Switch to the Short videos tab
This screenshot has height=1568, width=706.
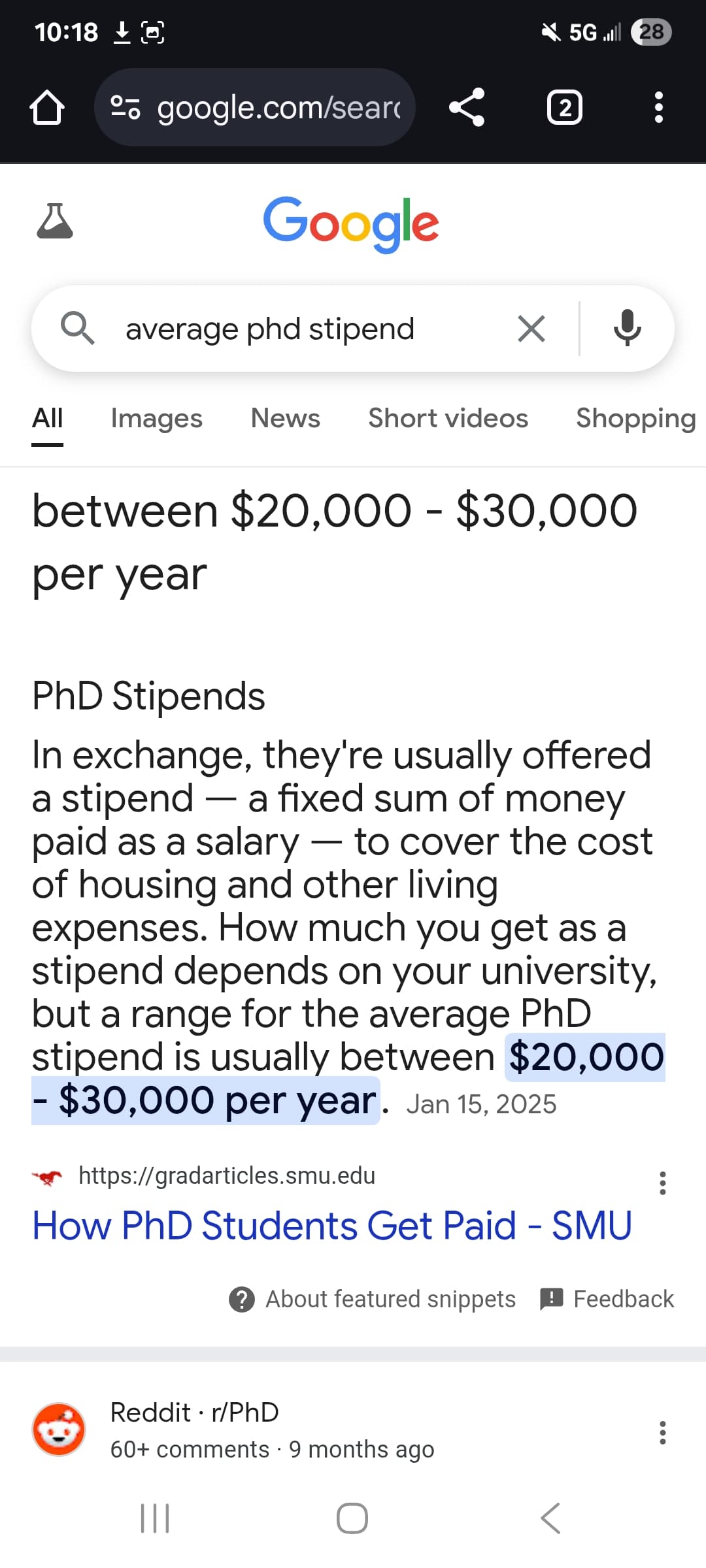[448, 418]
